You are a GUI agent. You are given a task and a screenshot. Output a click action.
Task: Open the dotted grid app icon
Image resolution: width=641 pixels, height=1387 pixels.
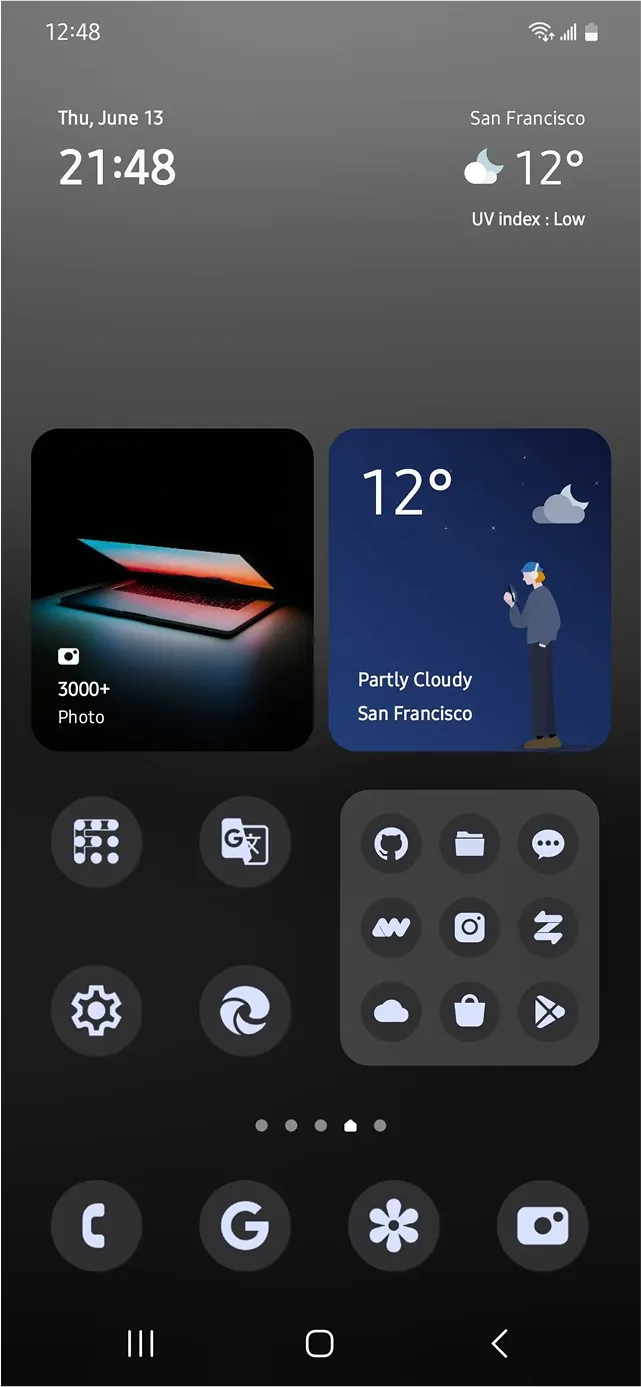coord(96,841)
